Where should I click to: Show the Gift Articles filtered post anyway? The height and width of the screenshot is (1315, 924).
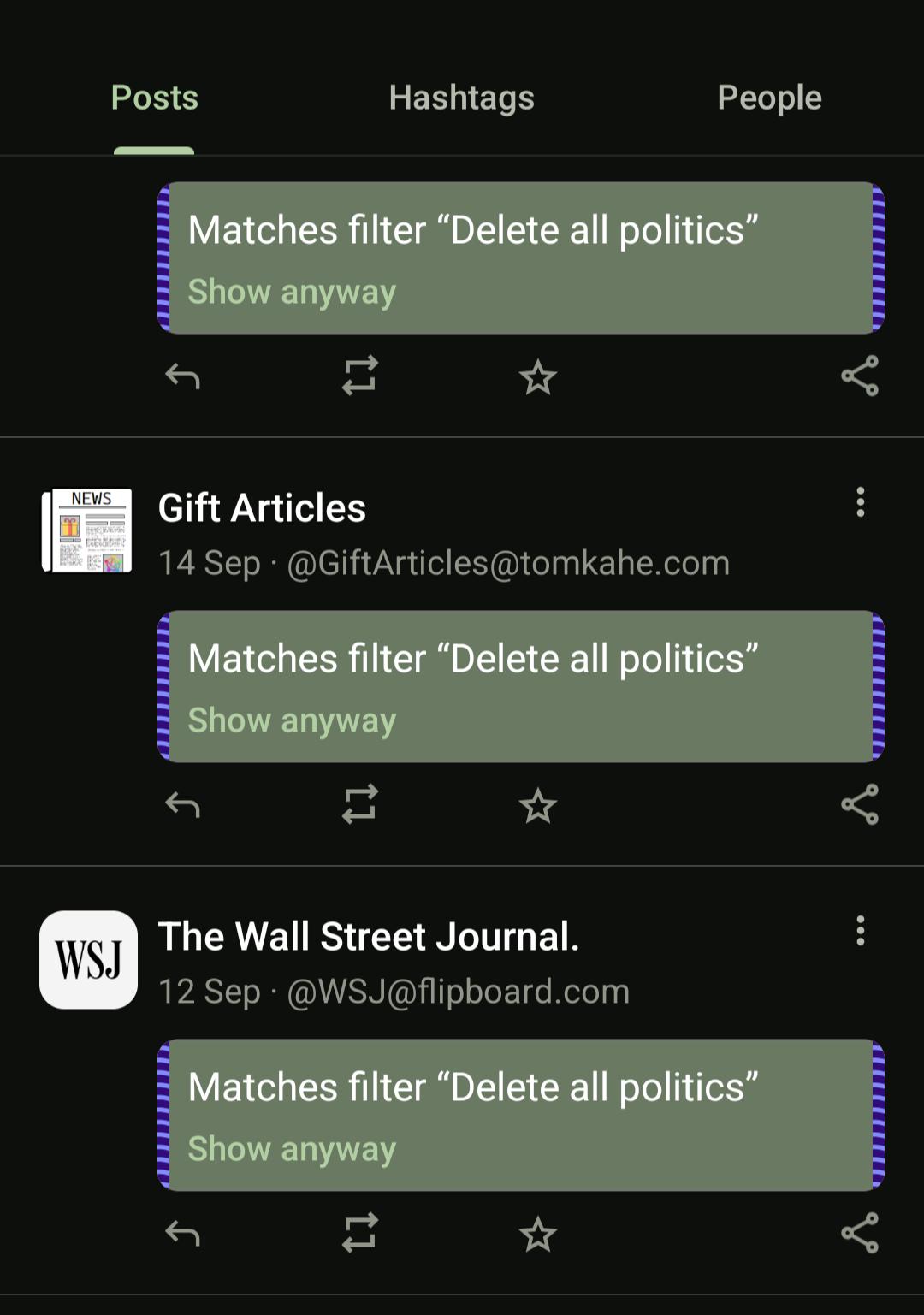pyautogui.click(x=292, y=720)
